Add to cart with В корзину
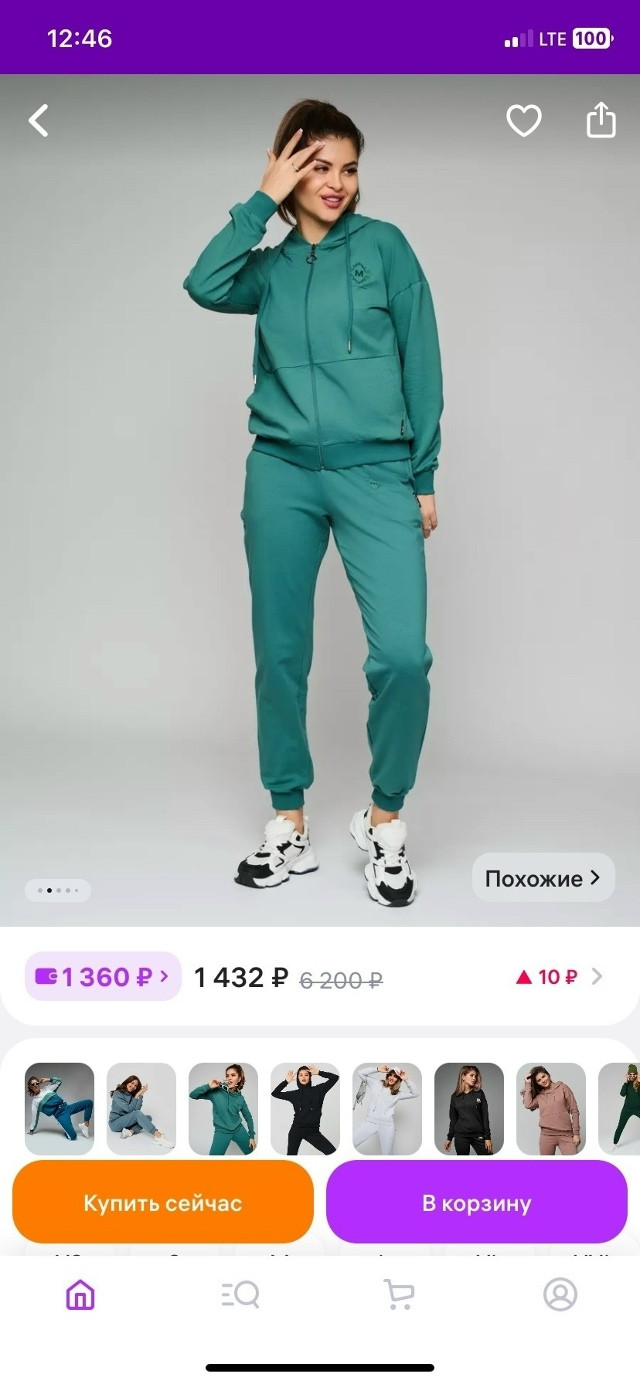640x1384 pixels. (x=477, y=1202)
